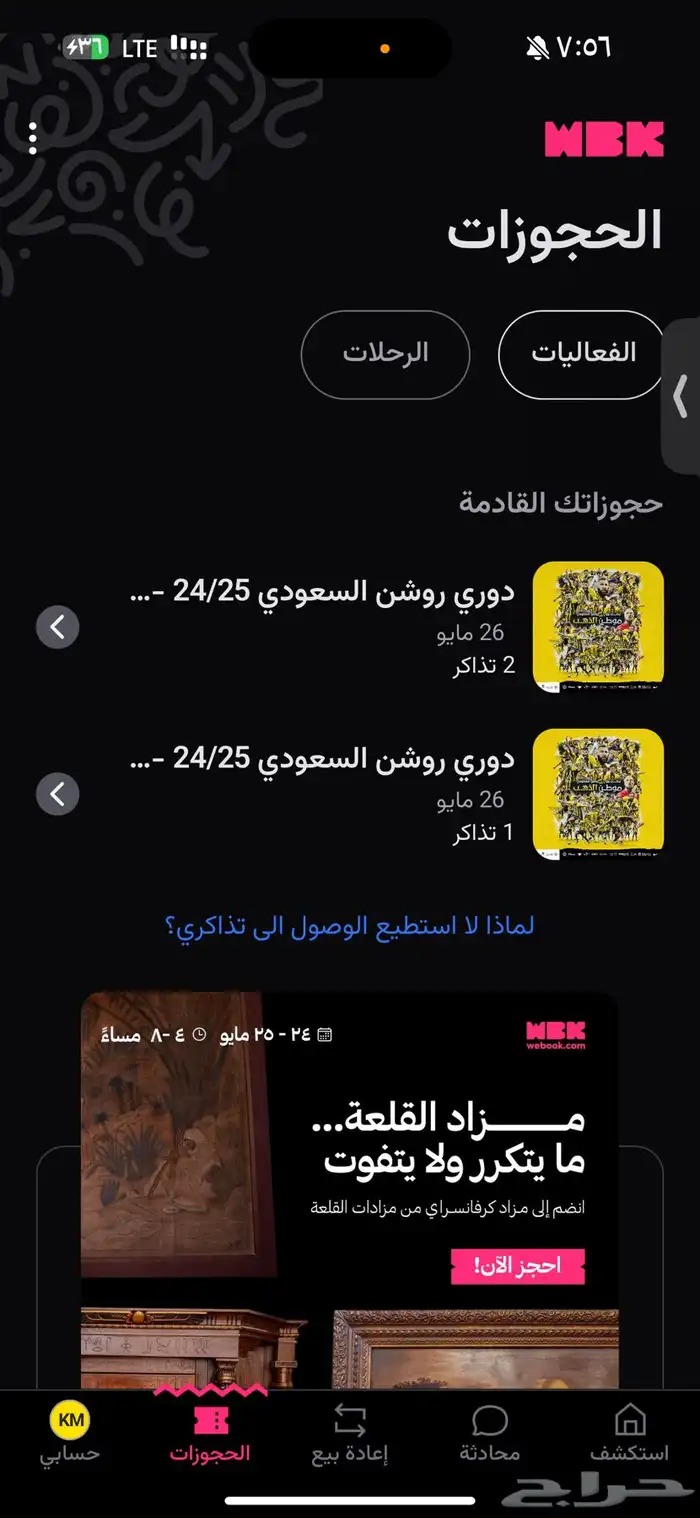This screenshot has height=1518, width=700.
Task: Switch to الرحلات tab
Action: pyautogui.click(x=385, y=354)
